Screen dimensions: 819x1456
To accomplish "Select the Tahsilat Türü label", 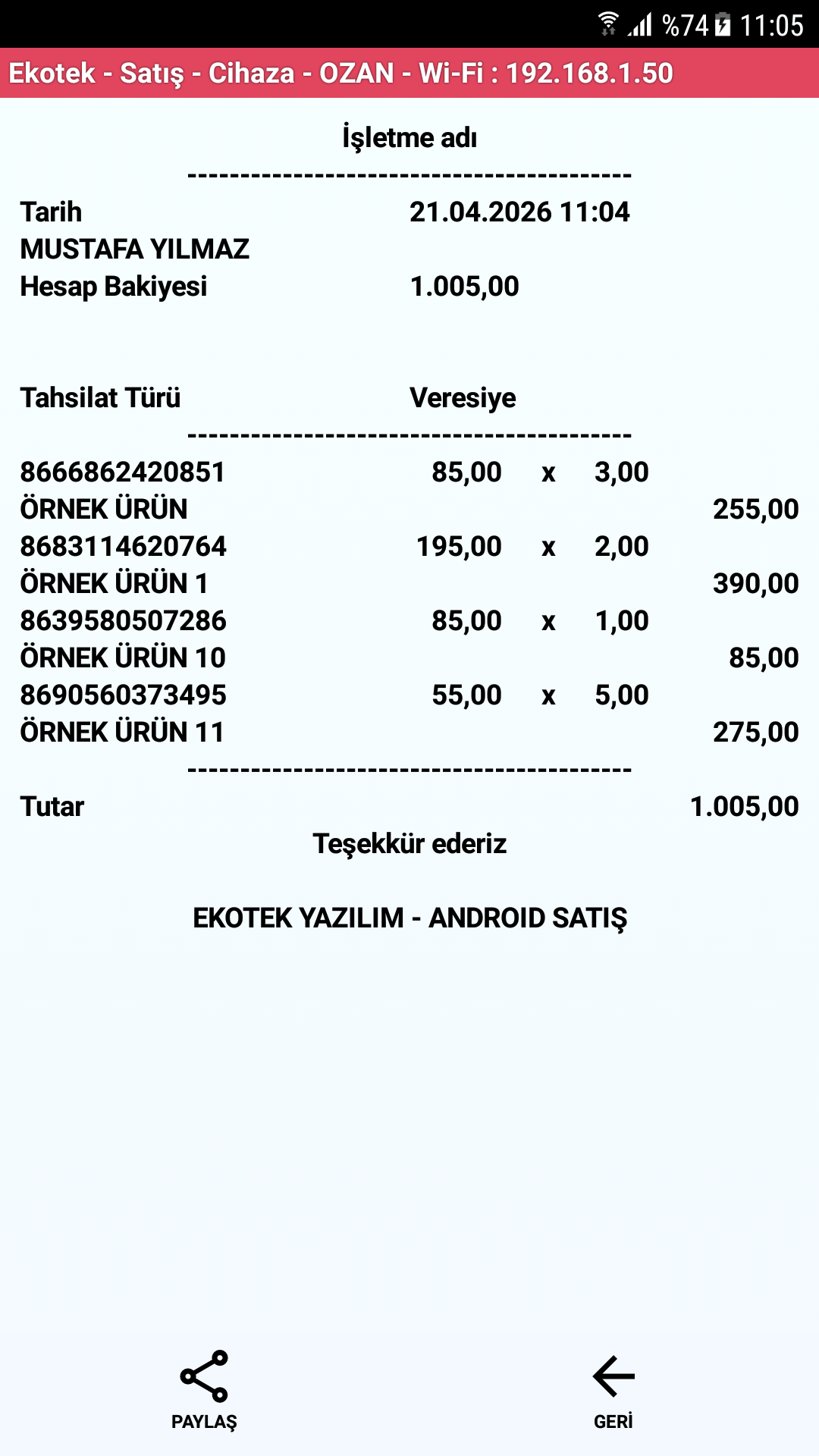I will [x=102, y=398].
